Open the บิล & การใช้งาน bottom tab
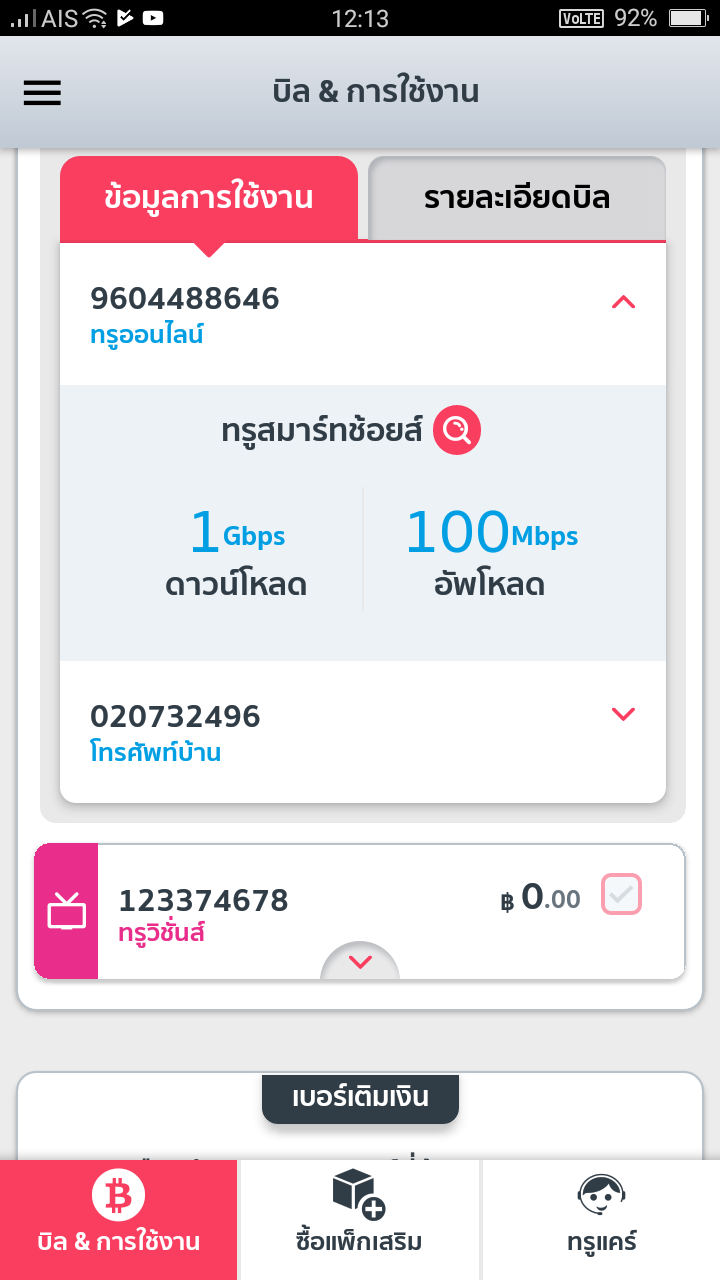 coord(119,1220)
